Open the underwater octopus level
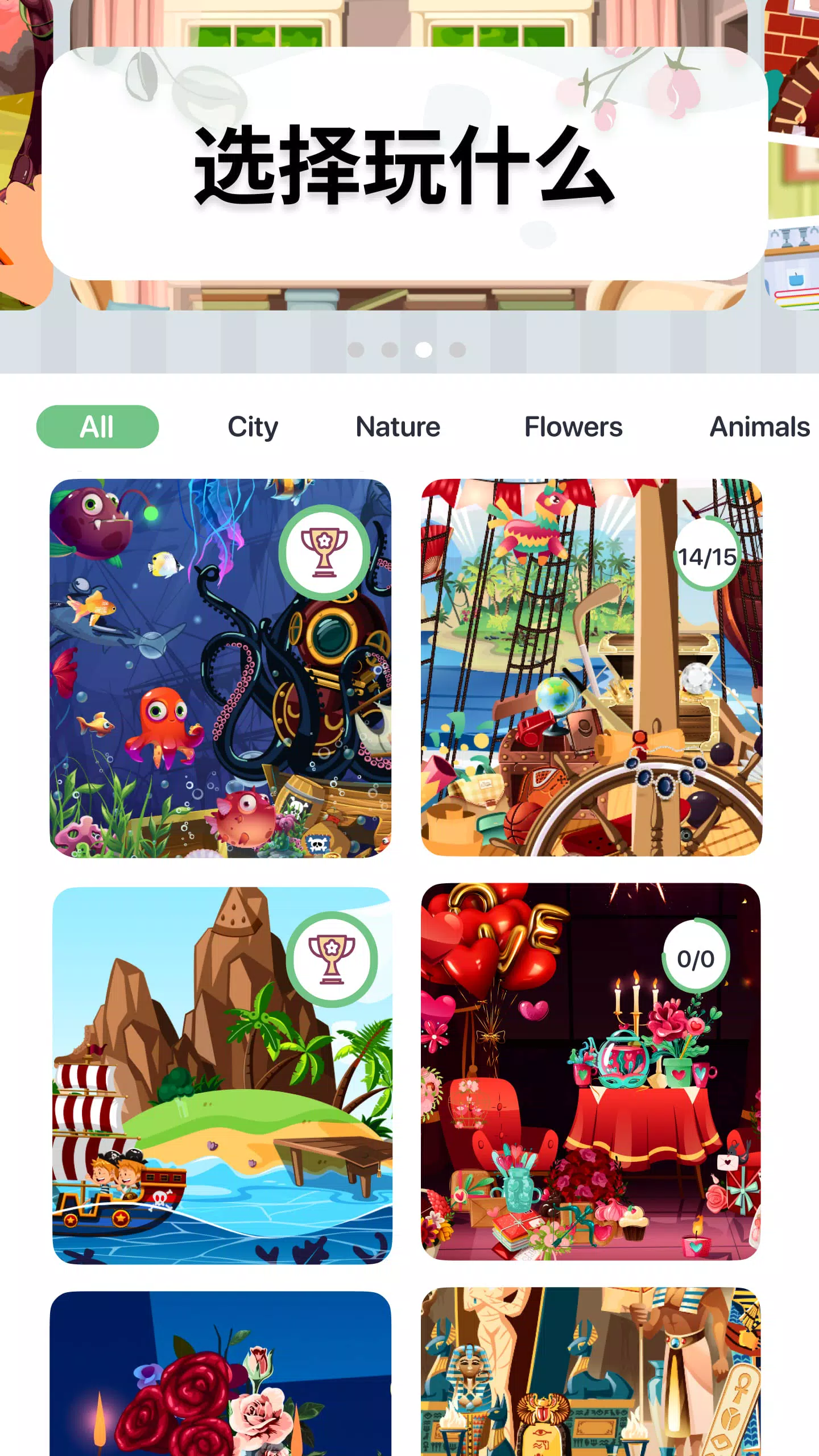 [x=221, y=668]
